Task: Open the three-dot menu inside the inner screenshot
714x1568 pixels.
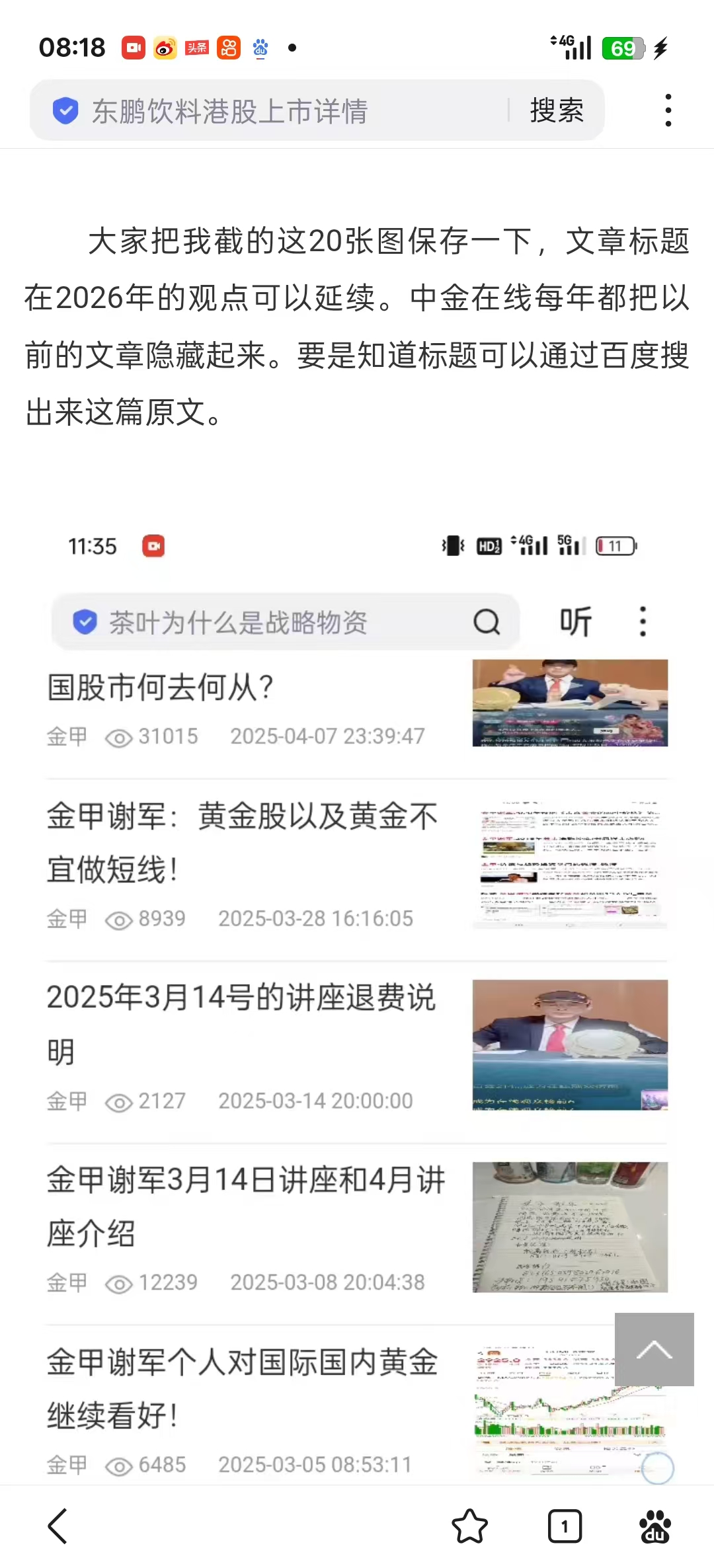Action: (x=642, y=621)
